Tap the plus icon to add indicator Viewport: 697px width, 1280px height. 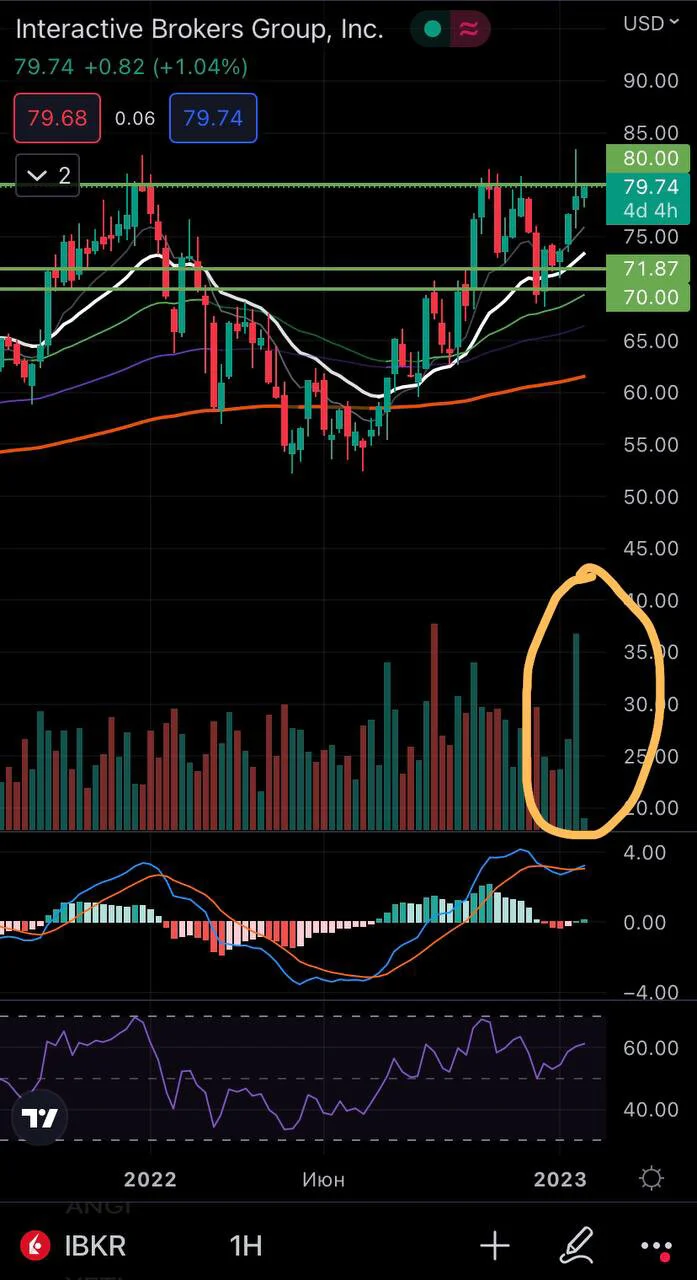coord(495,1245)
